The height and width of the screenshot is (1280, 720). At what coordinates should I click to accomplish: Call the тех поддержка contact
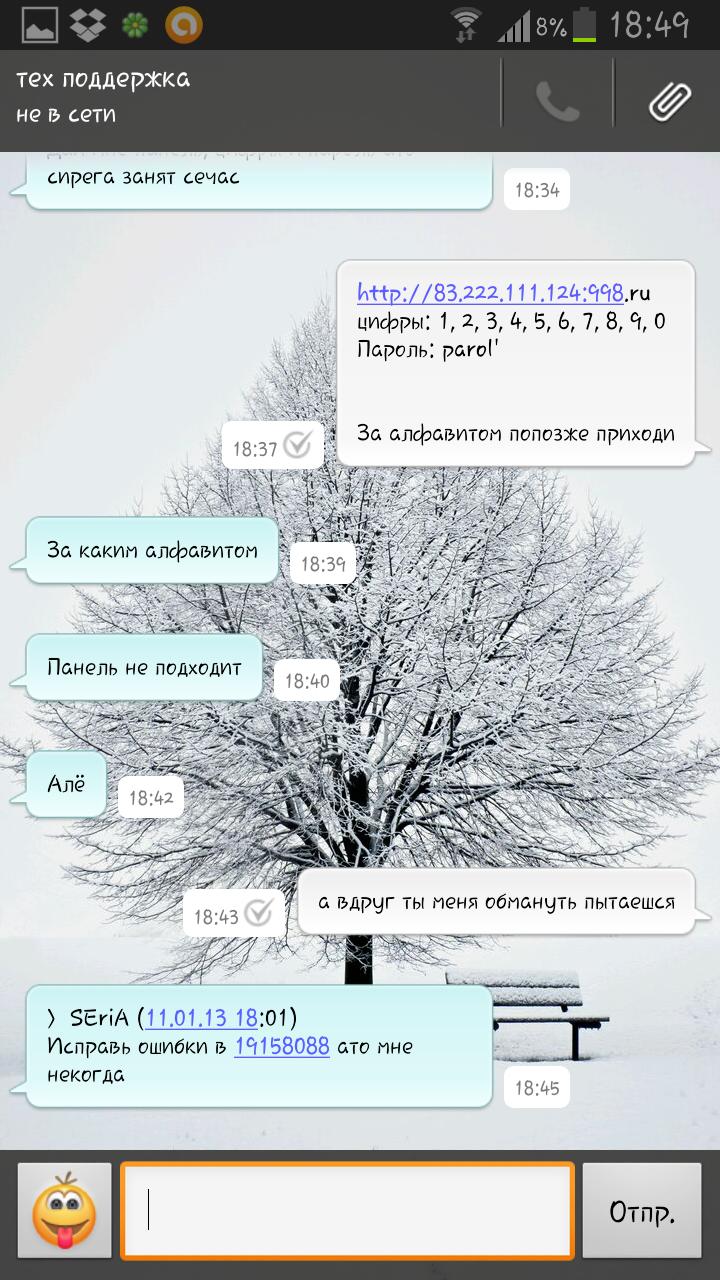(x=557, y=101)
